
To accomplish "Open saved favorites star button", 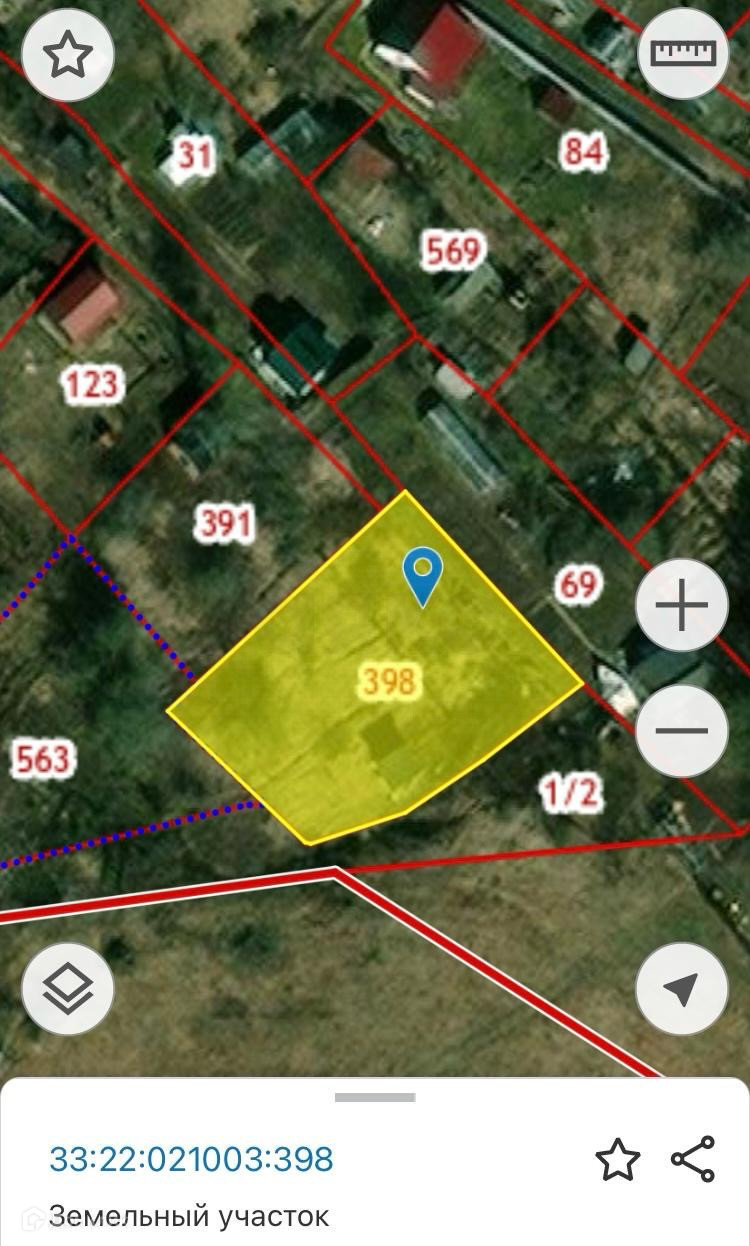I will pos(67,54).
